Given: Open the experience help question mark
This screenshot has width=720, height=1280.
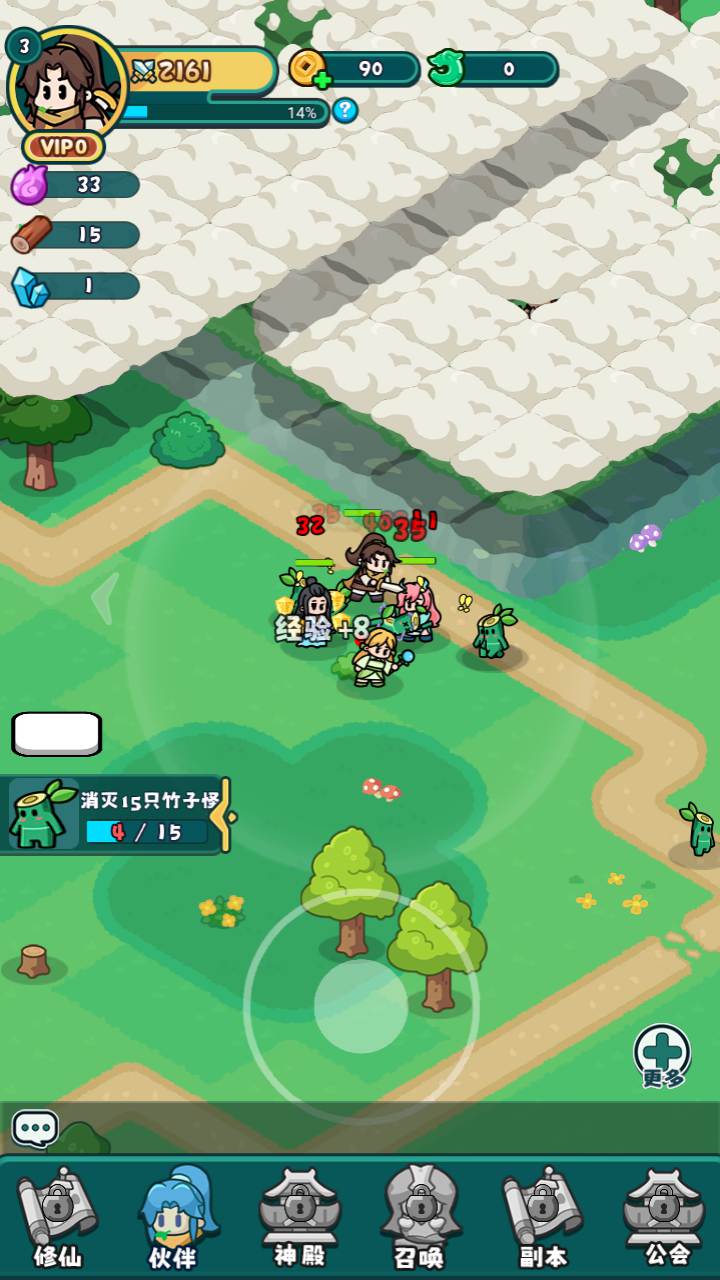Looking at the screenshot, I should tap(344, 111).
